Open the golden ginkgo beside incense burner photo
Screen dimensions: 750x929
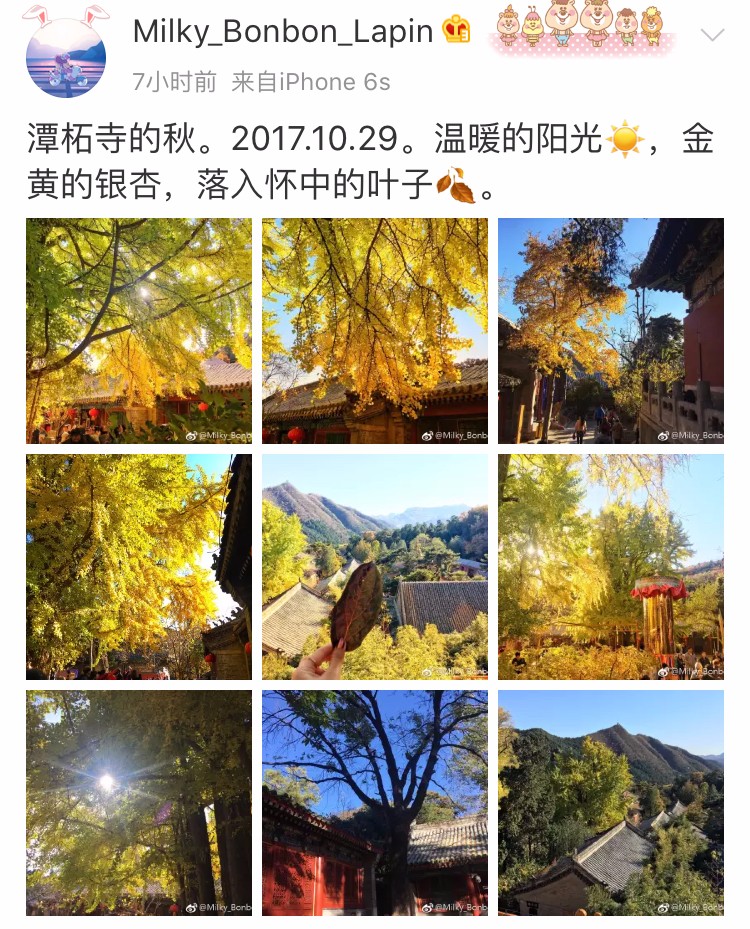(x=611, y=567)
